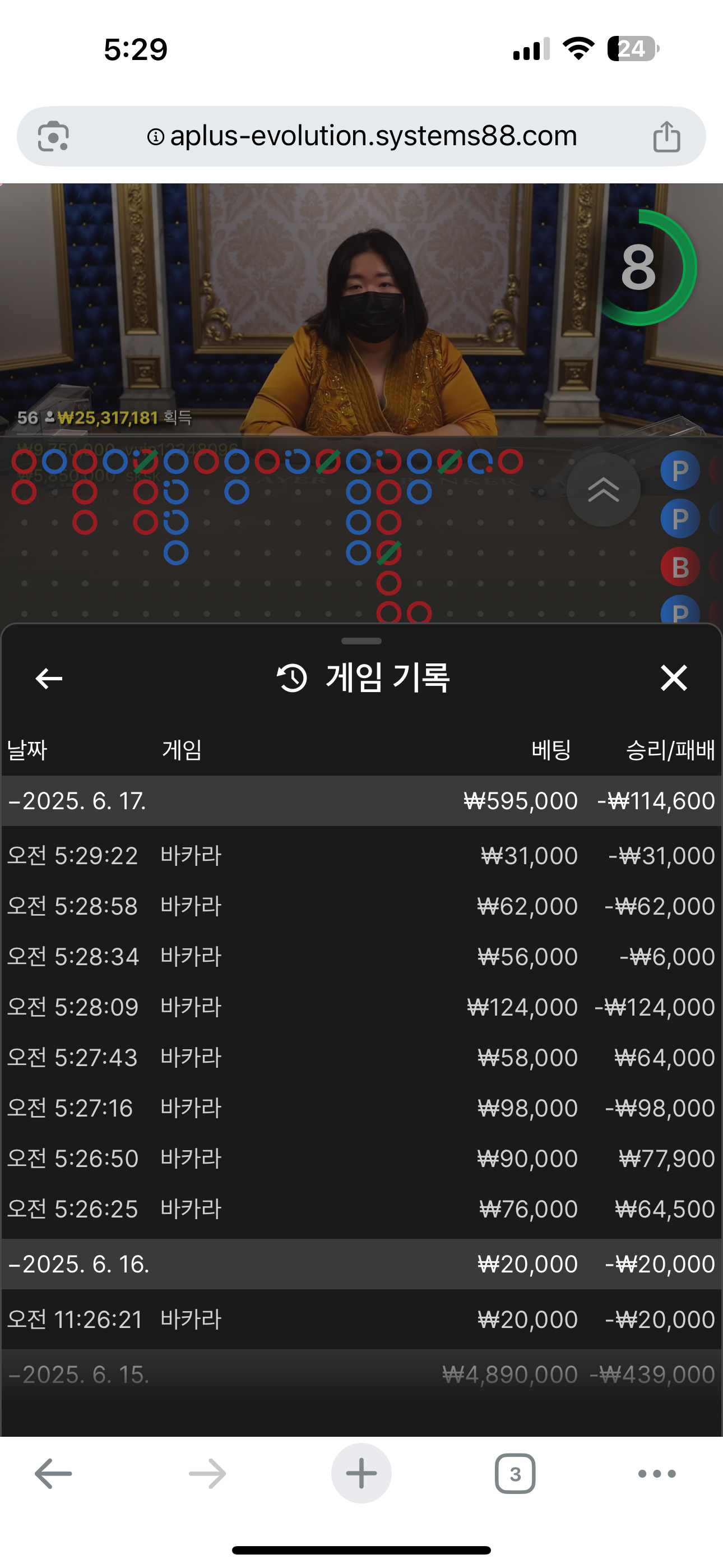723x1568 pixels.
Task: Open the 오전 5:28:34 바카라 record
Action: click(361, 956)
